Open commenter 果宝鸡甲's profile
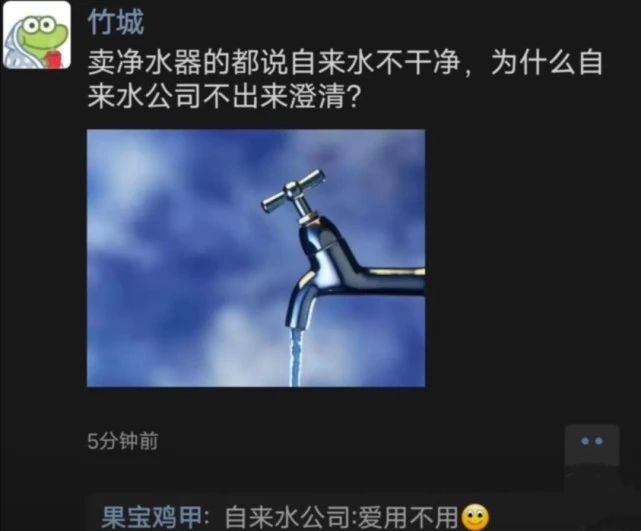 153,517
